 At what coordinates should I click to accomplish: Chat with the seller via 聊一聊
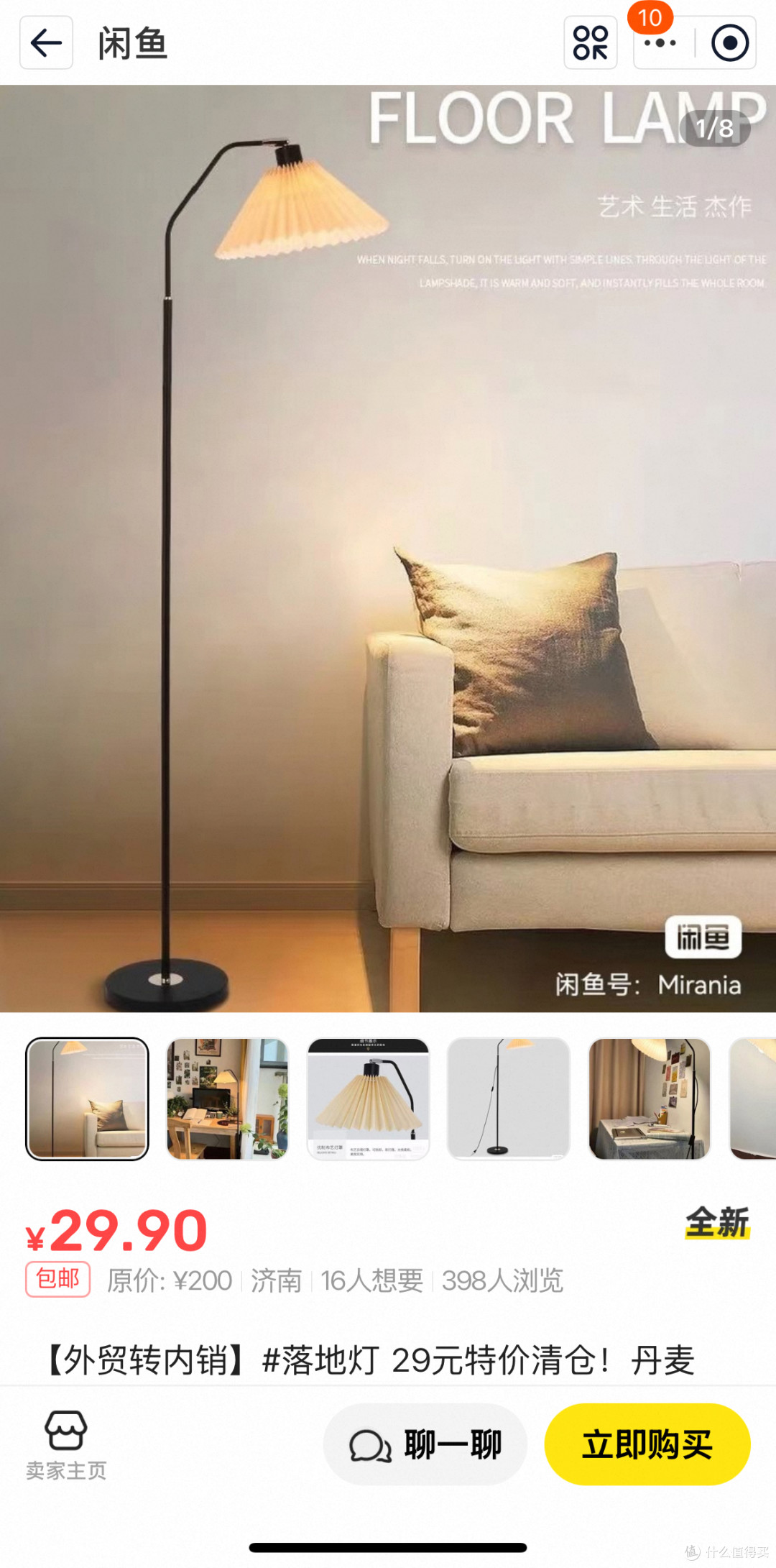pyautogui.click(x=425, y=1444)
